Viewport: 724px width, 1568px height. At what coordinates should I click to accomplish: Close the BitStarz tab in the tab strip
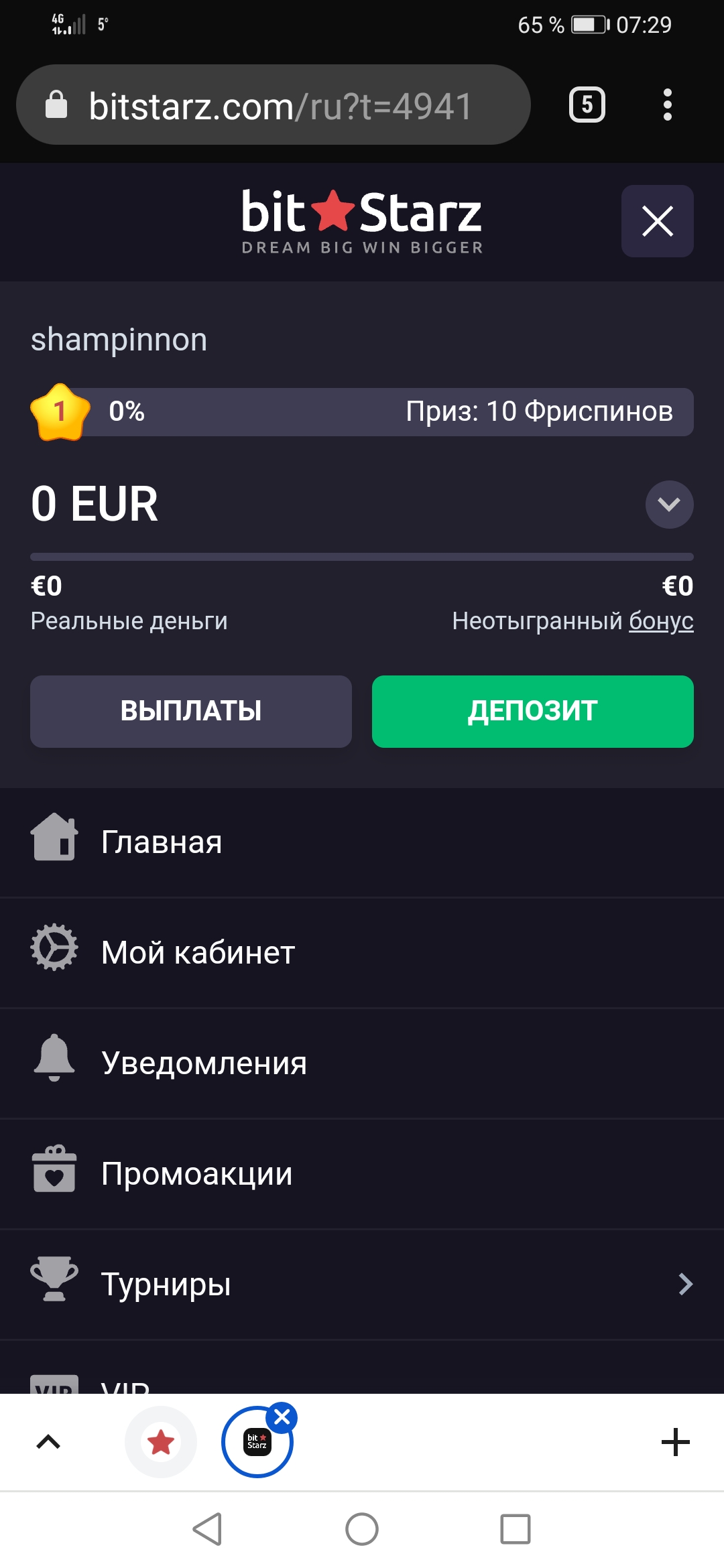tap(282, 1417)
